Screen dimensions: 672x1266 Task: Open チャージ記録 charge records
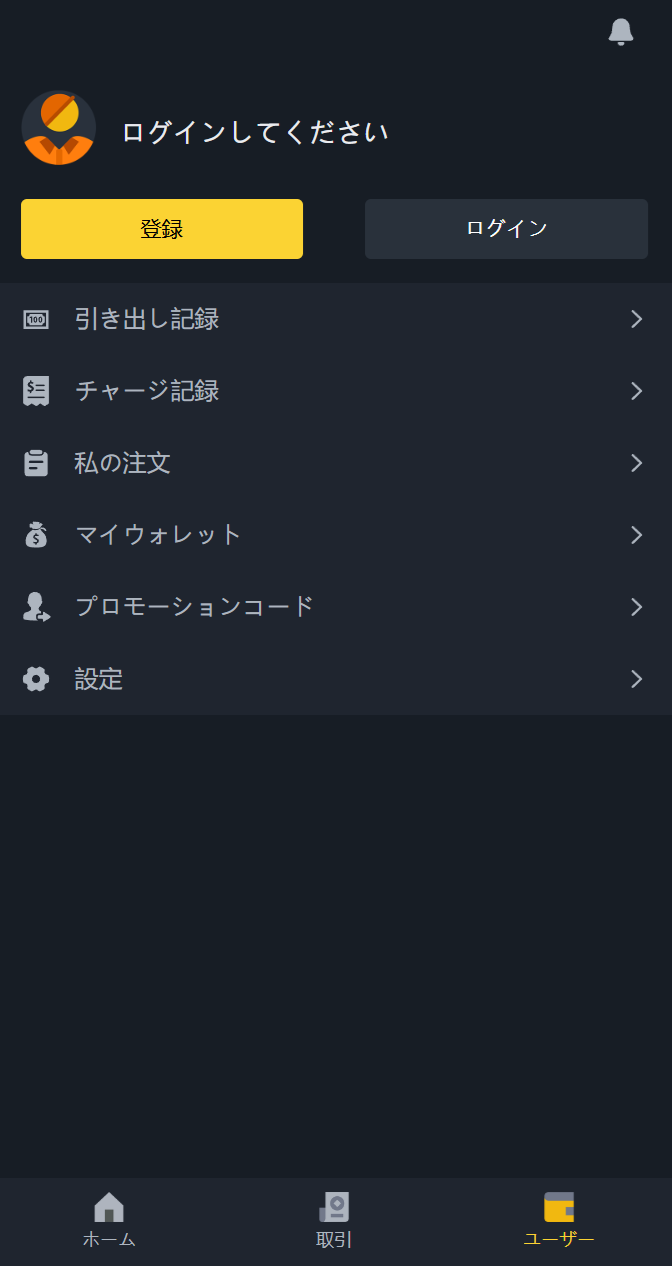[x=336, y=391]
